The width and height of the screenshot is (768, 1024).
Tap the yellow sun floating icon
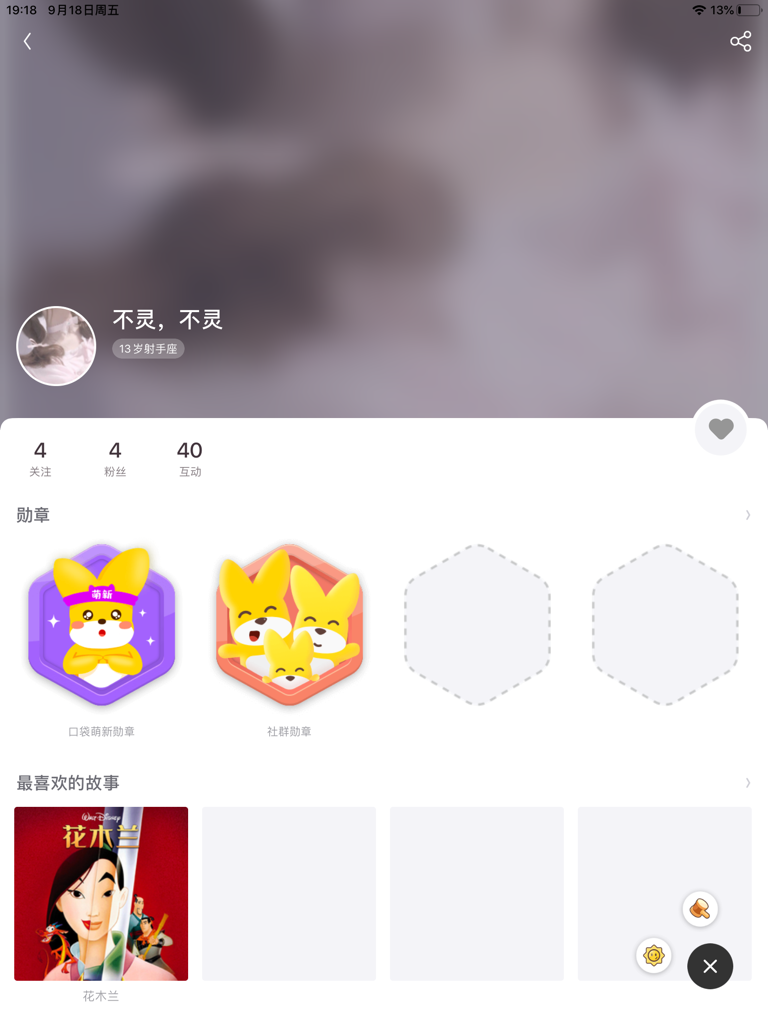point(653,956)
